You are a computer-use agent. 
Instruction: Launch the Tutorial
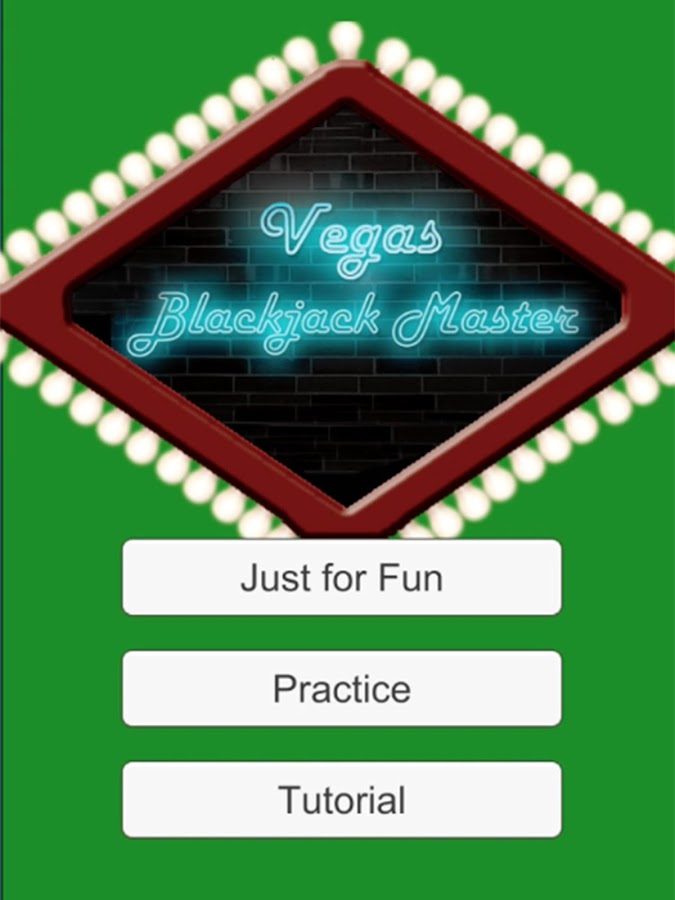coord(341,800)
